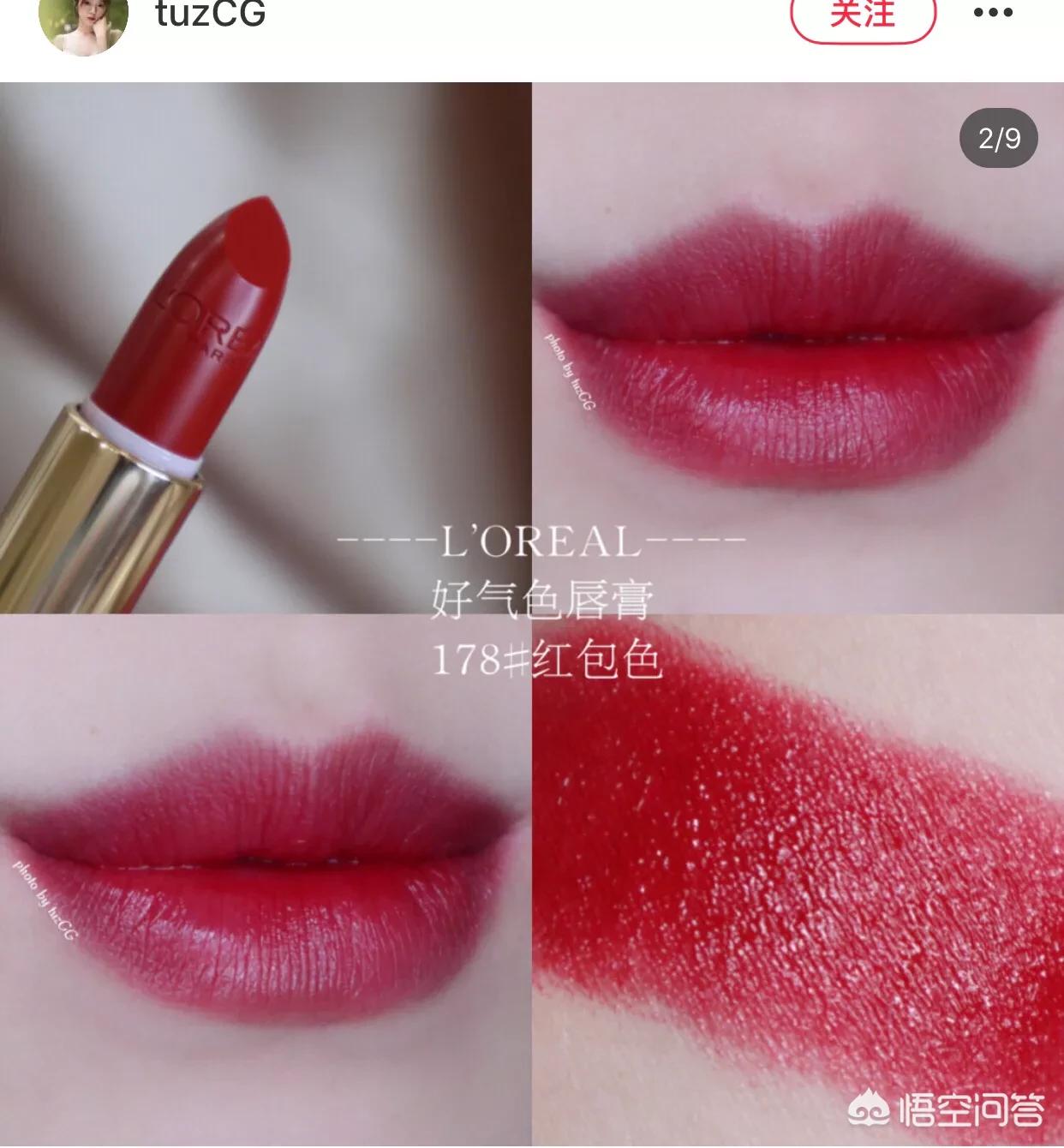This screenshot has width=1064, height=1148.
Task: Open the tuzCG username
Action: tap(211, 14)
